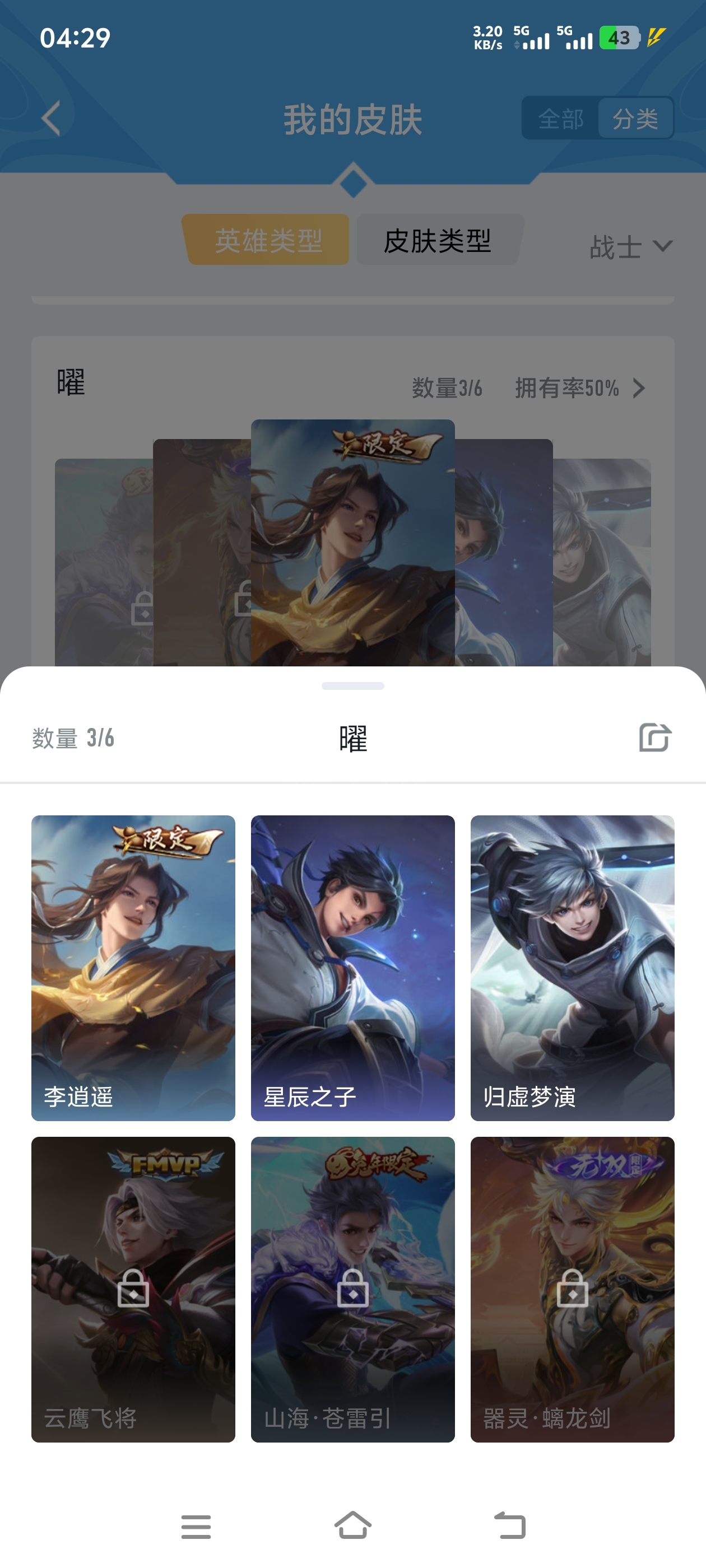Screen dimensions: 706x1568
Task: View the locked 器灵·螭龙剑 skin
Action: click(572, 1289)
